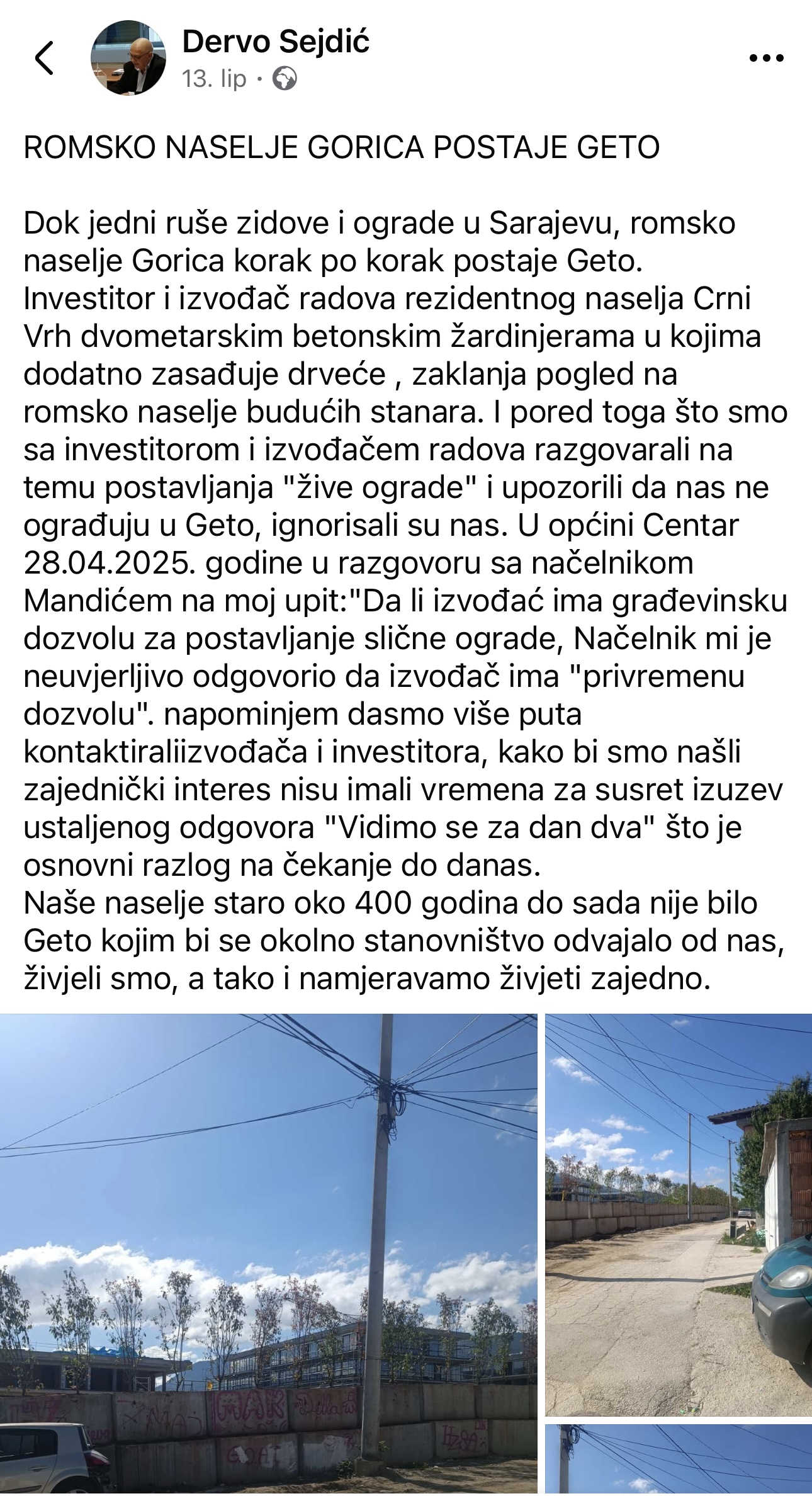Open the Dervo Sejdić profile name link

coord(276,42)
